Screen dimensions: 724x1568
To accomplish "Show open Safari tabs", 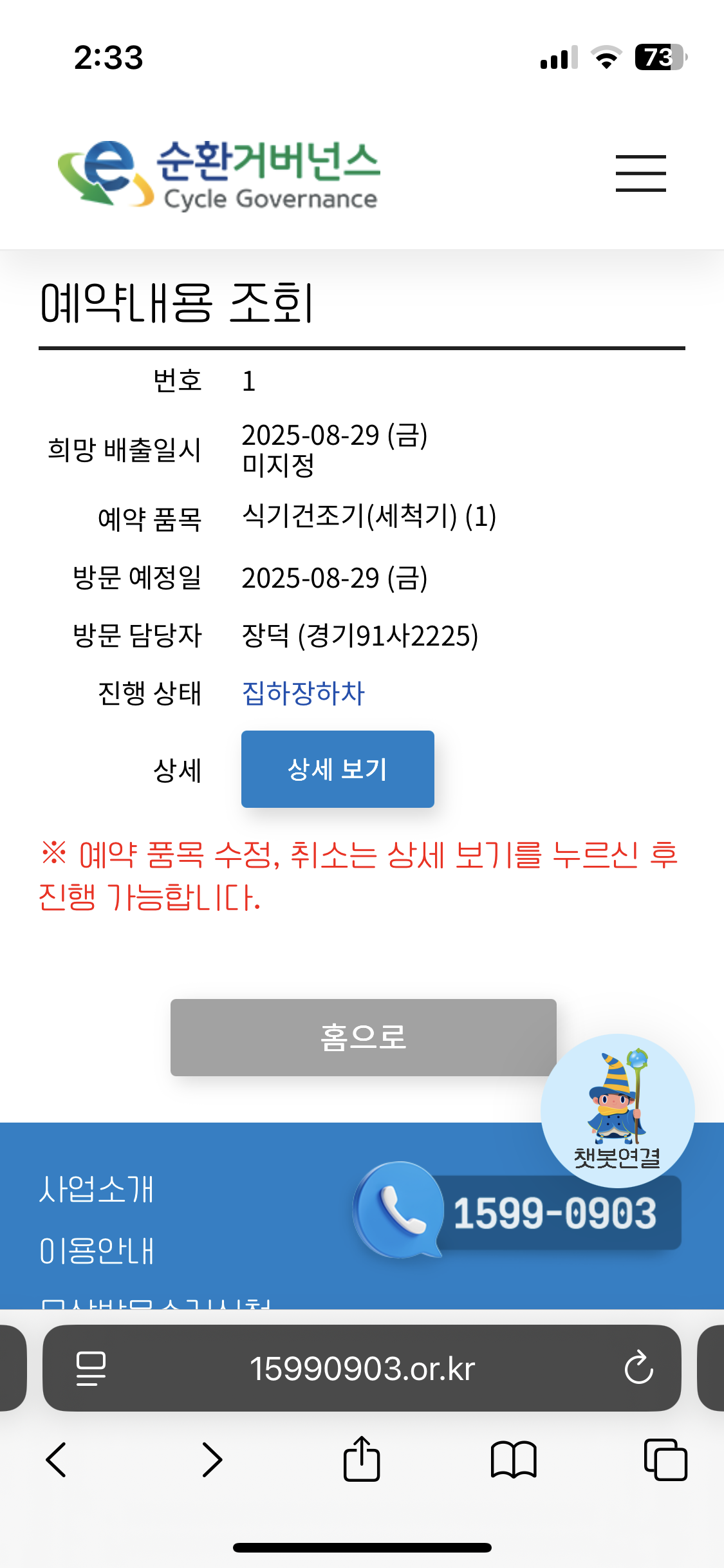I will click(665, 1459).
